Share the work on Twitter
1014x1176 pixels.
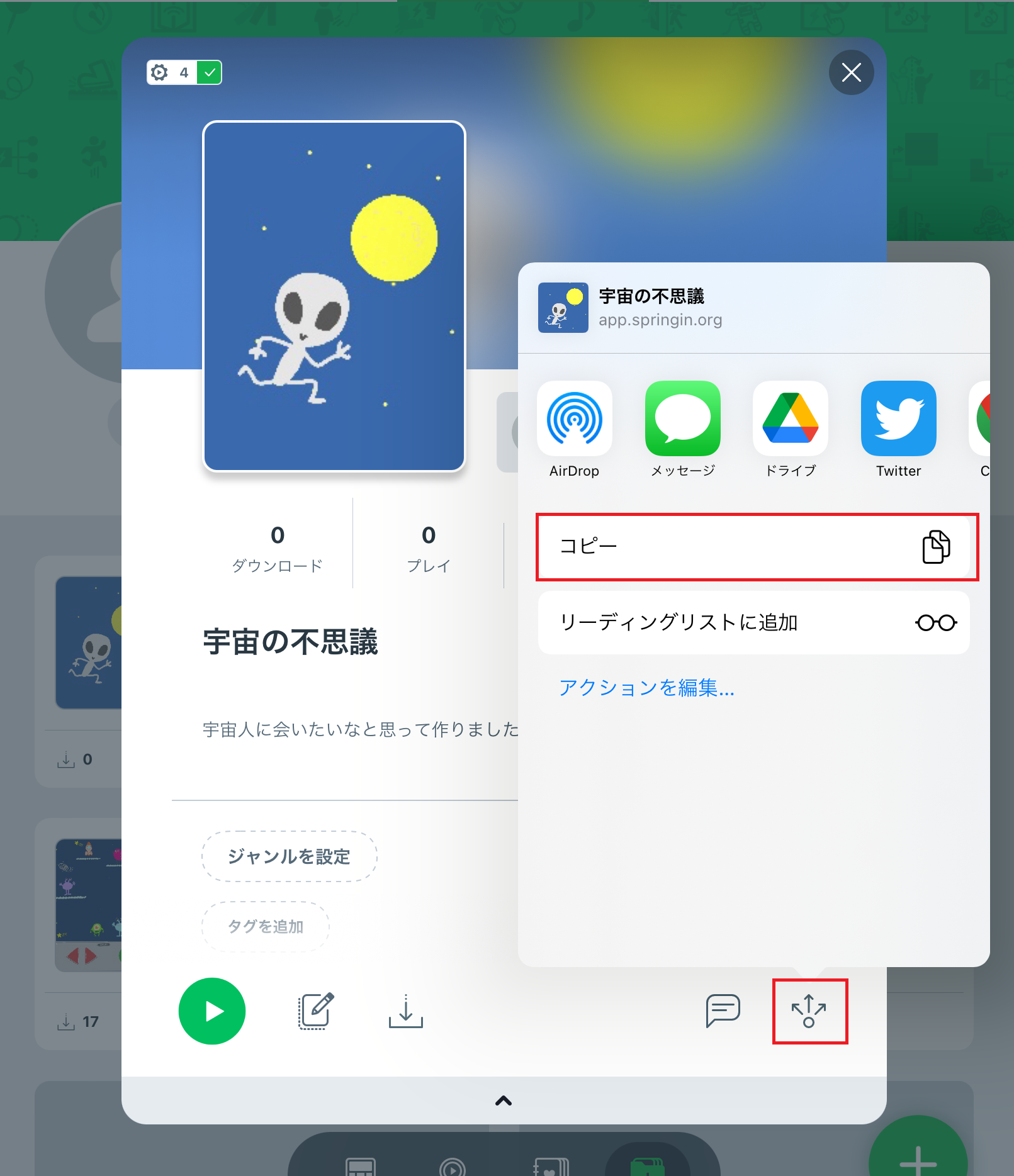898,419
